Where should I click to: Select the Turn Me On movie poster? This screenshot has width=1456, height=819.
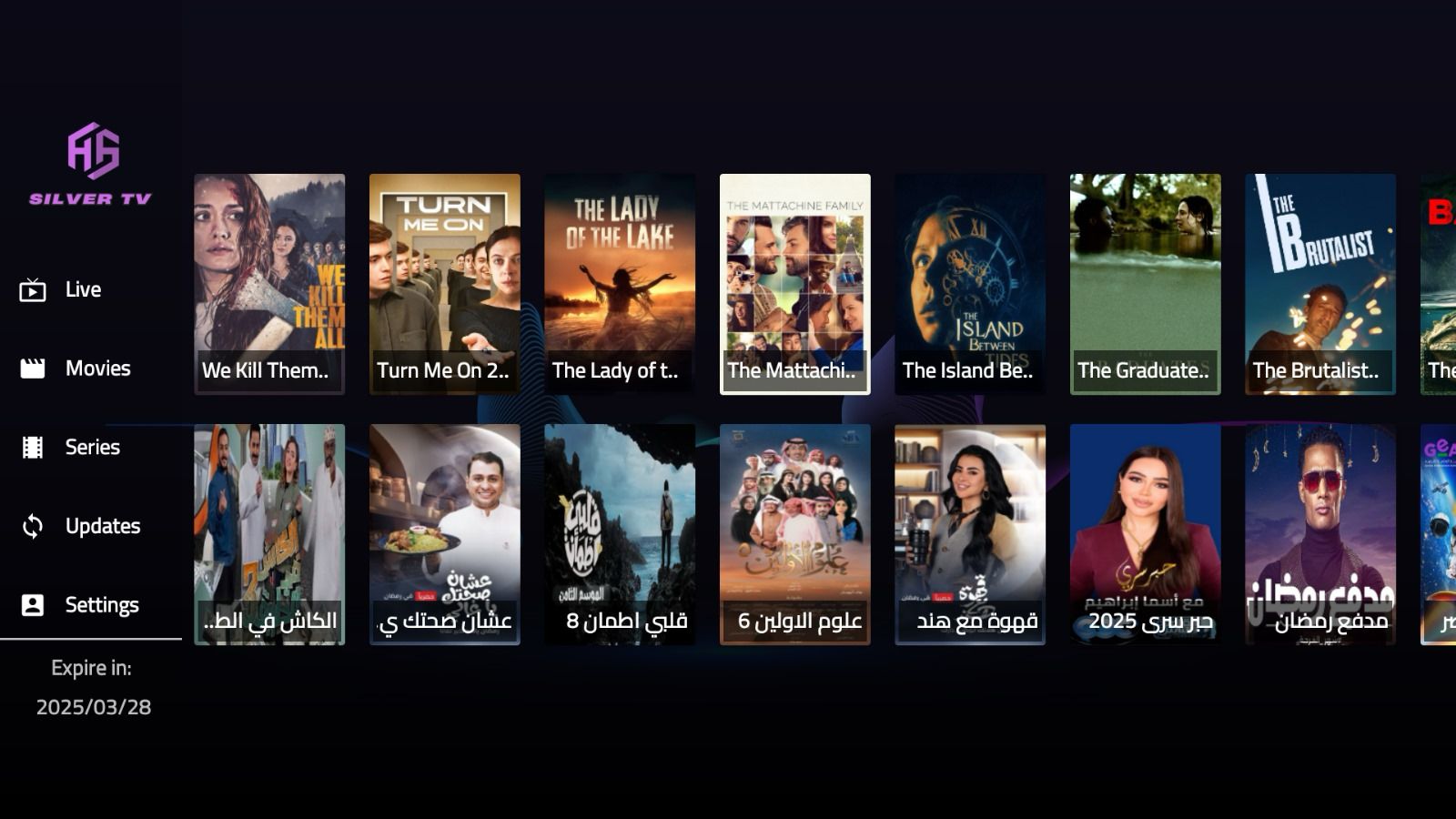pyautogui.click(x=445, y=284)
